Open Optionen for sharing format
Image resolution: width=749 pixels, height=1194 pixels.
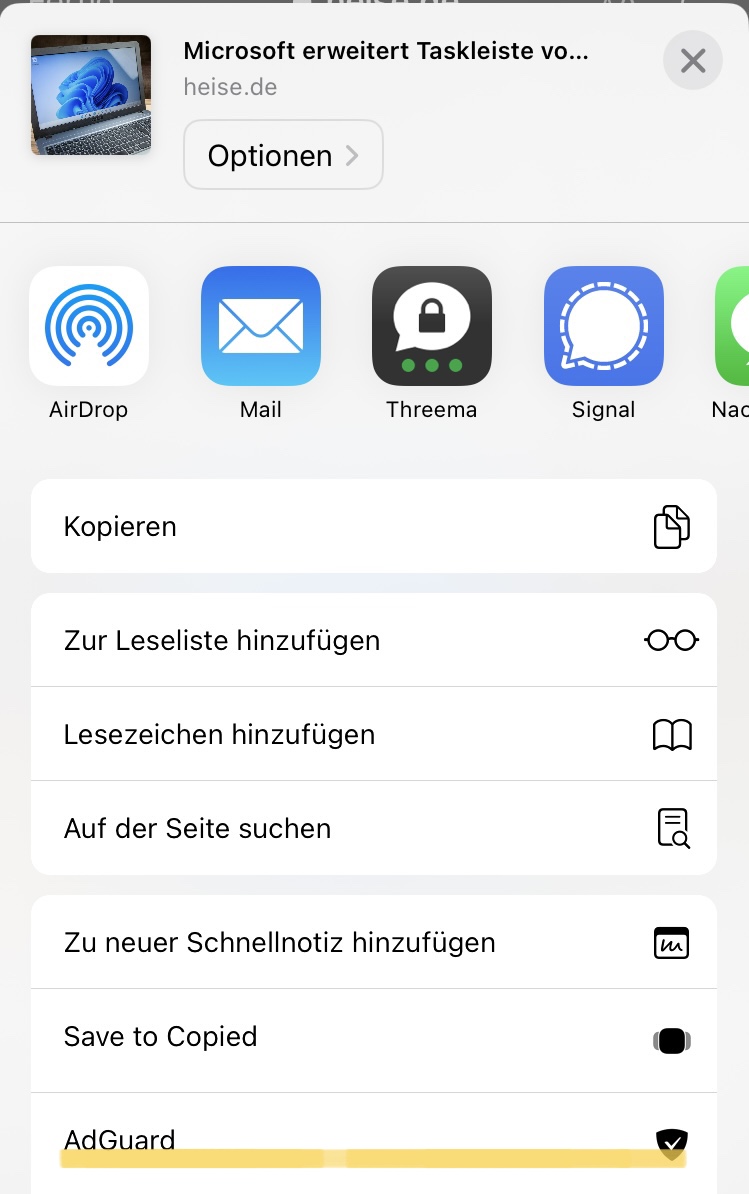pos(283,154)
